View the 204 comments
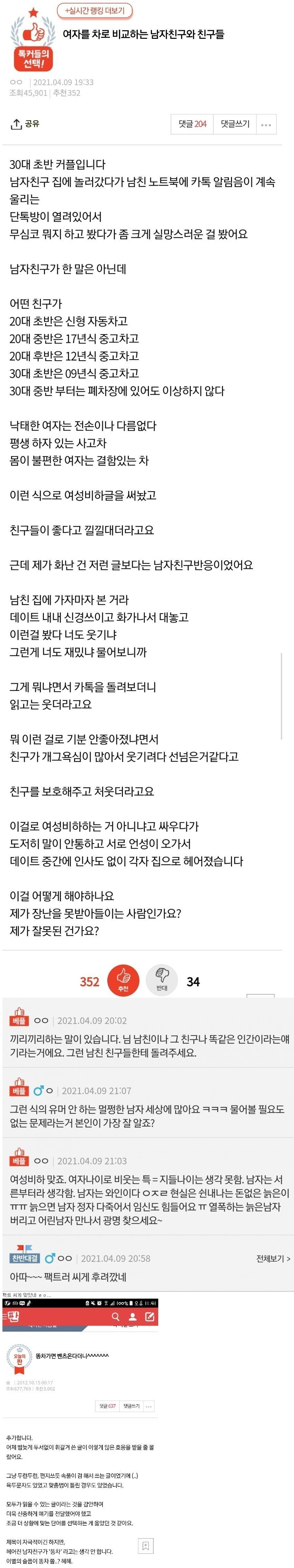The height and width of the screenshot is (1568, 294). pyautogui.click(x=192, y=124)
